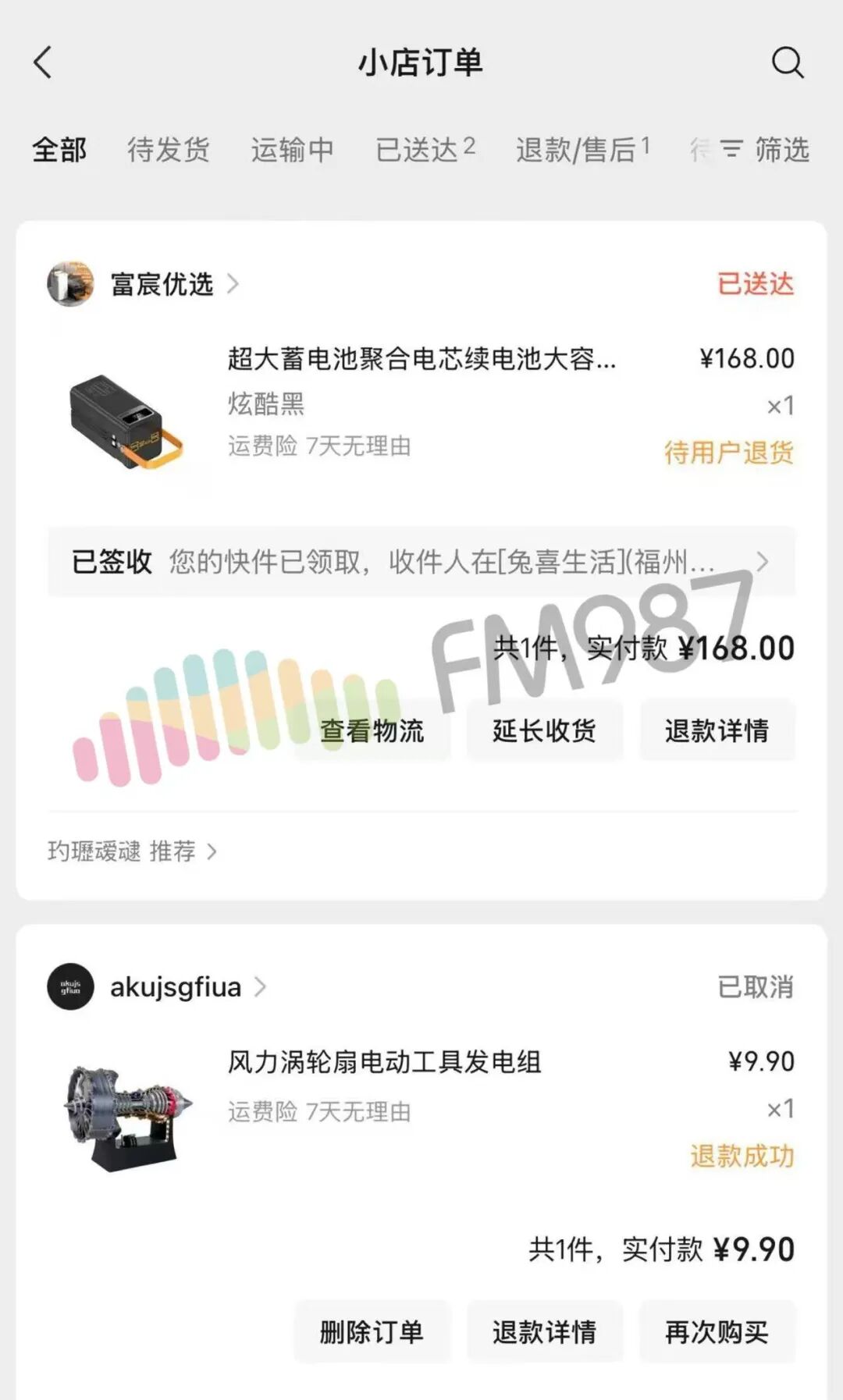
Task: Switch to the 全部 tab
Action: 59,149
